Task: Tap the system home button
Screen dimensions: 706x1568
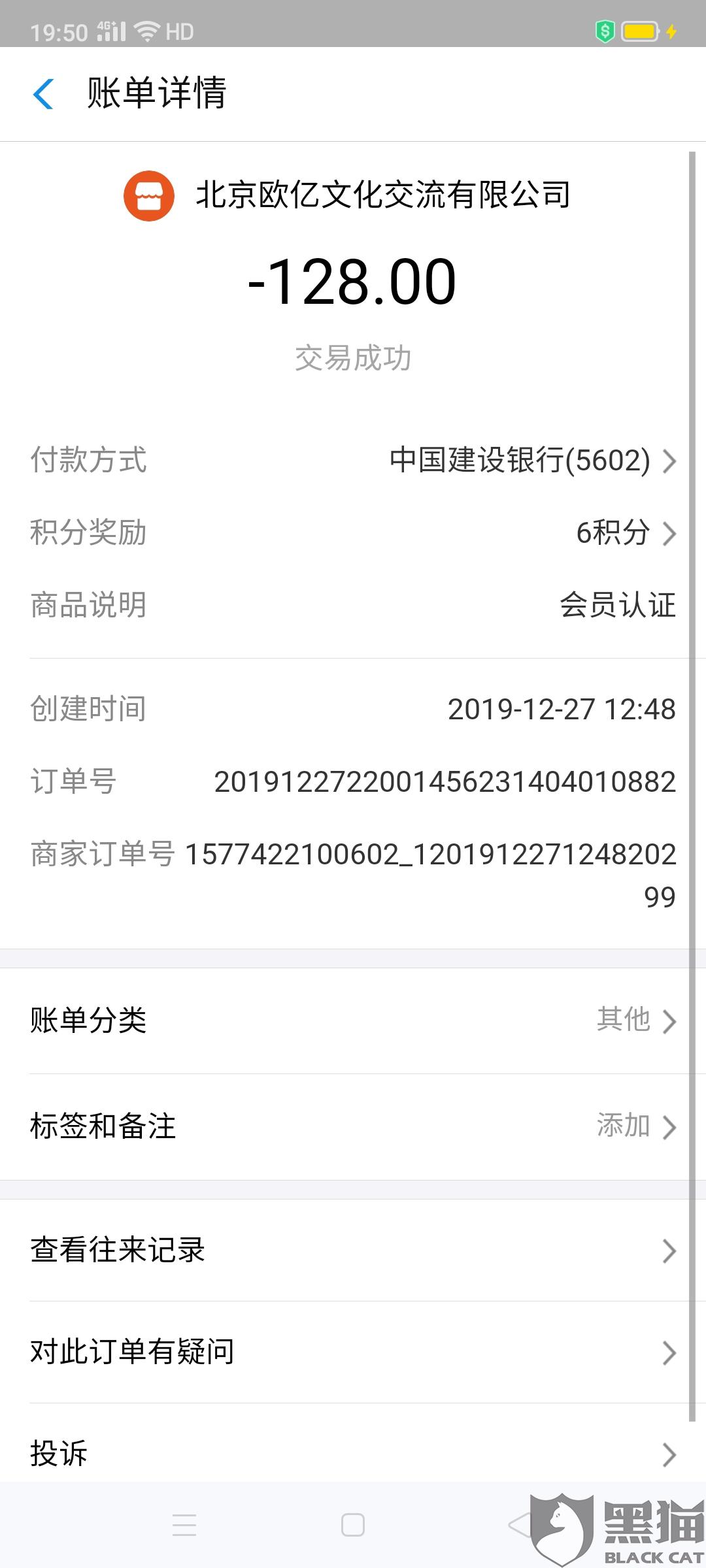Action: pos(353,1525)
